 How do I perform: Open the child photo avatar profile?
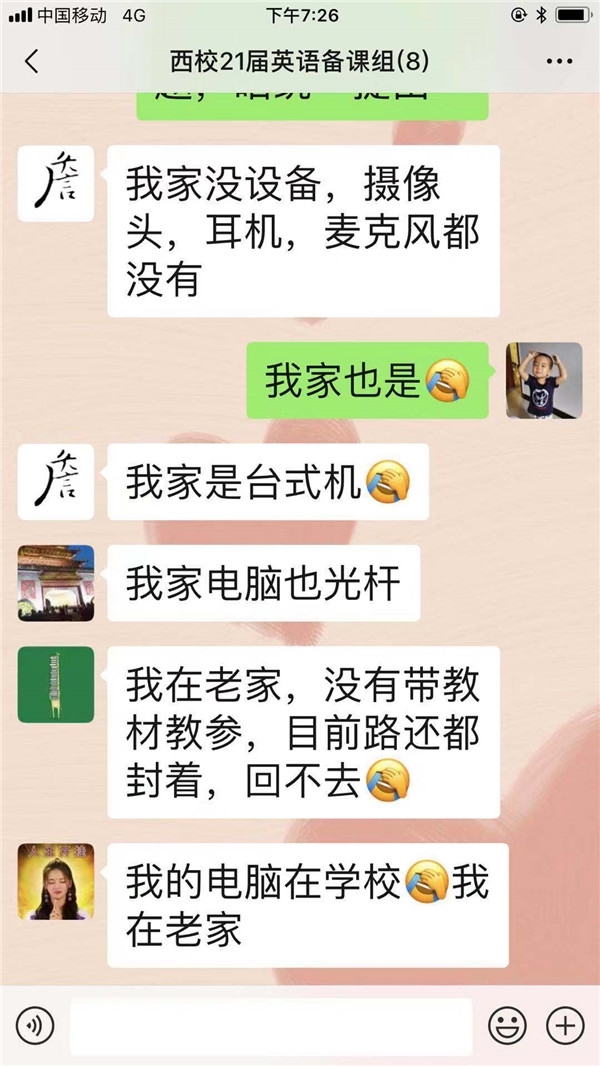pyautogui.click(x=543, y=380)
